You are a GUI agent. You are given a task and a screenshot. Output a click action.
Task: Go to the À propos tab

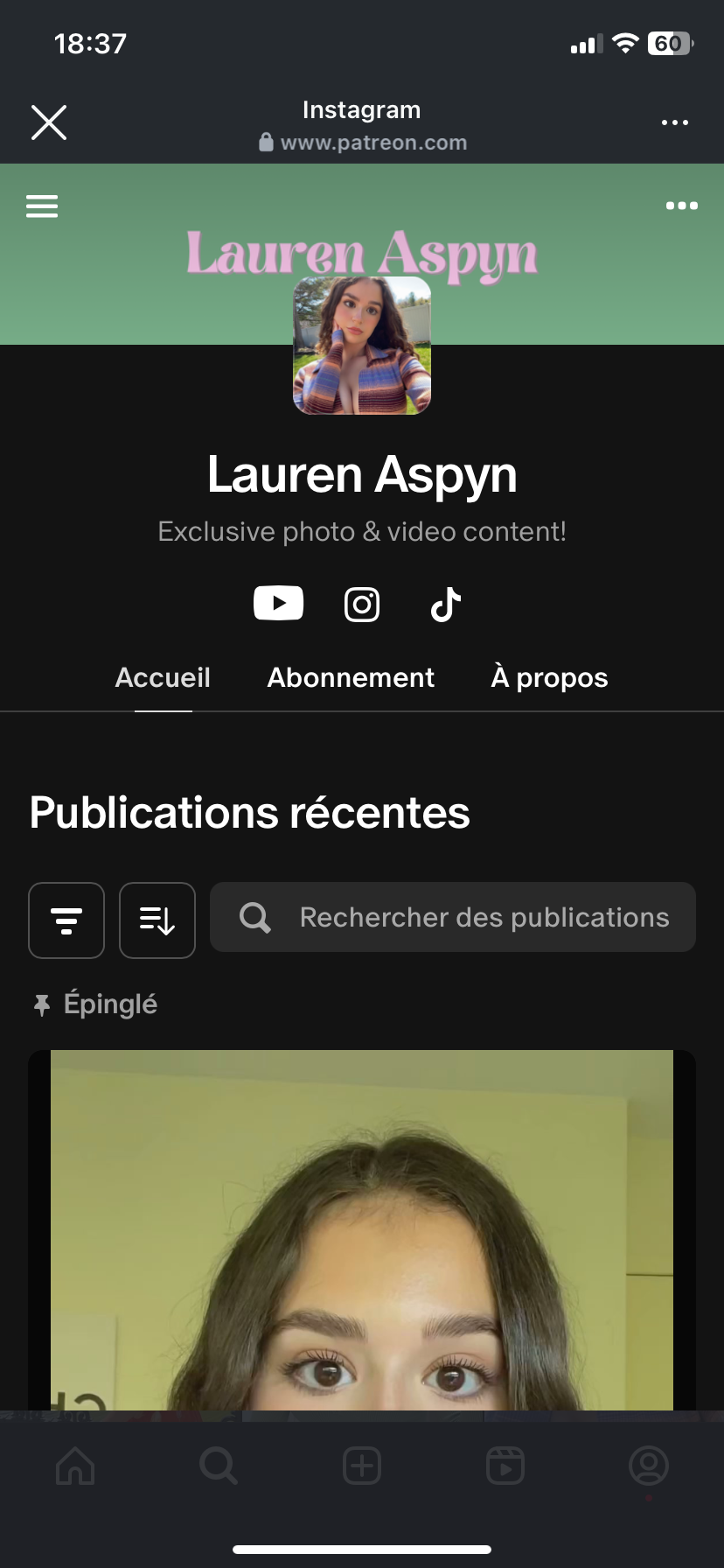549,678
